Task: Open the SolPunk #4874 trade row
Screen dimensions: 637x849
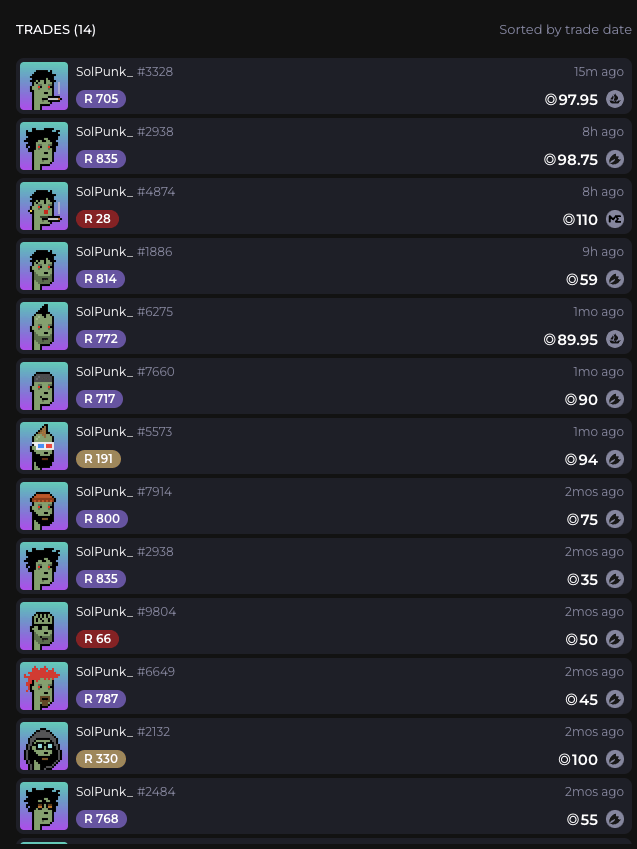Action: (x=324, y=206)
